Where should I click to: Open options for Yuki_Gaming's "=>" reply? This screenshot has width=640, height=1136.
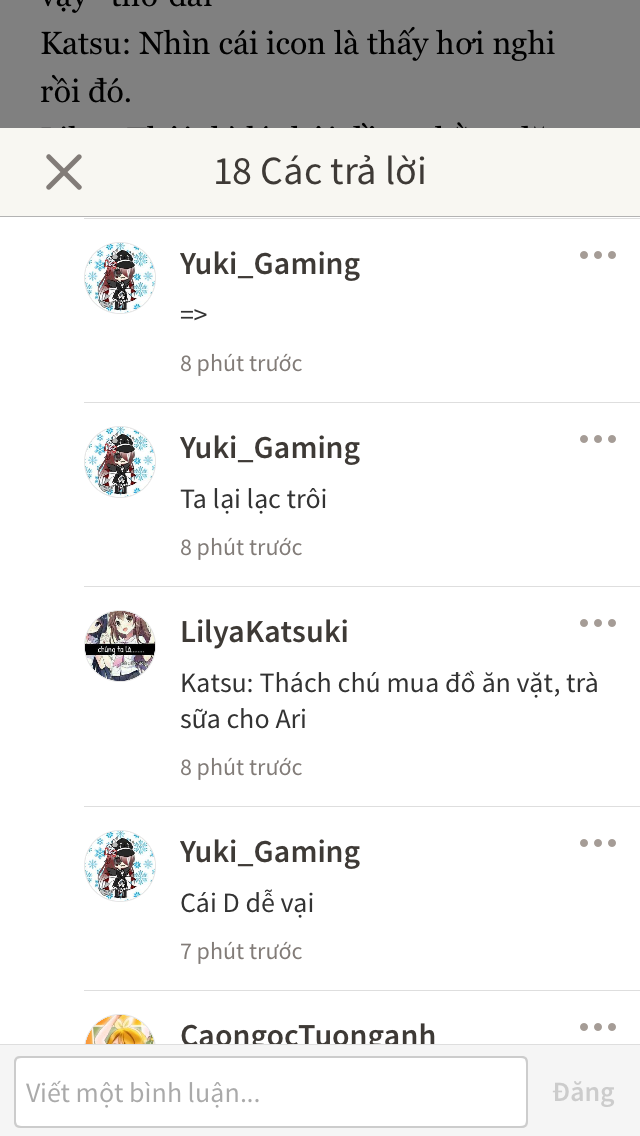click(x=598, y=255)
